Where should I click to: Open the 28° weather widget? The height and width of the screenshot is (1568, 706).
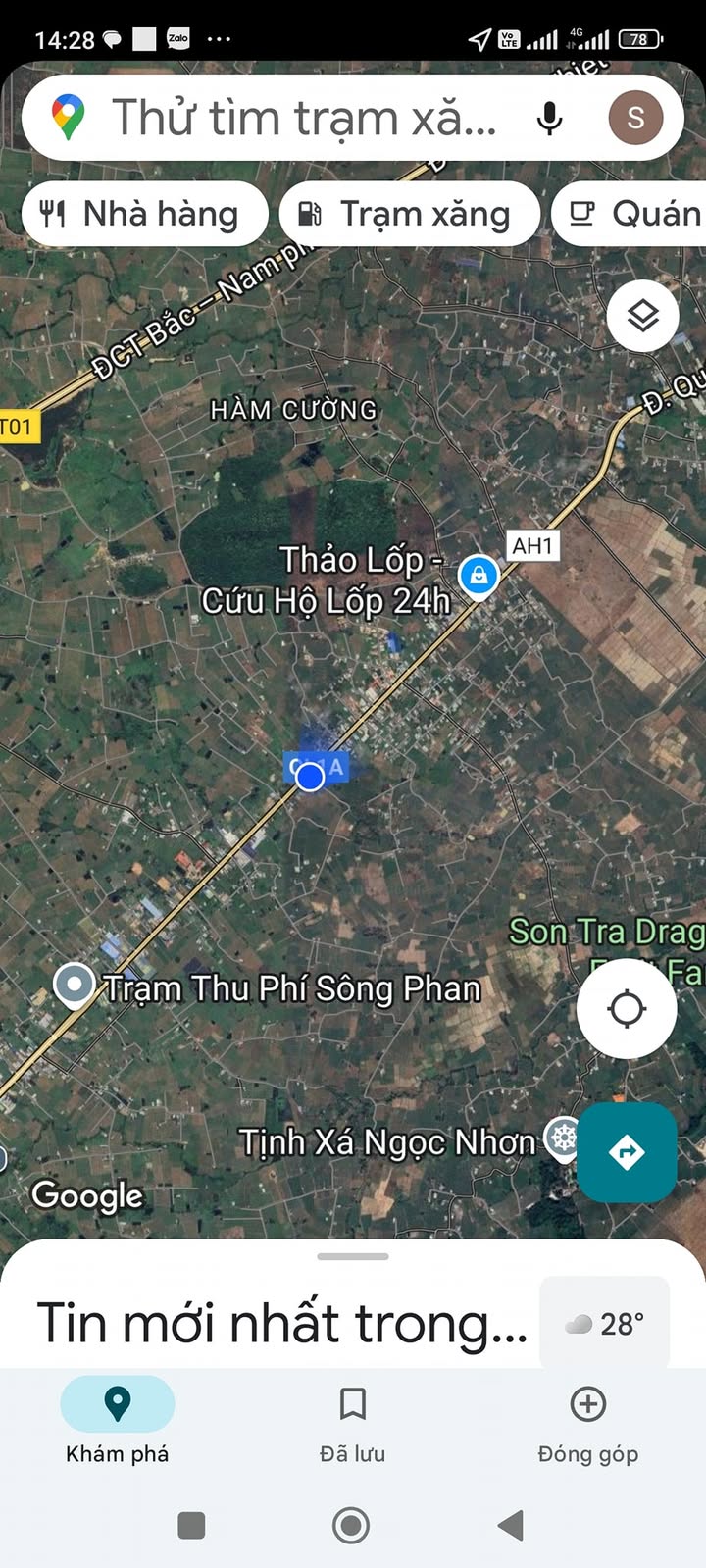pos(605,1324)
